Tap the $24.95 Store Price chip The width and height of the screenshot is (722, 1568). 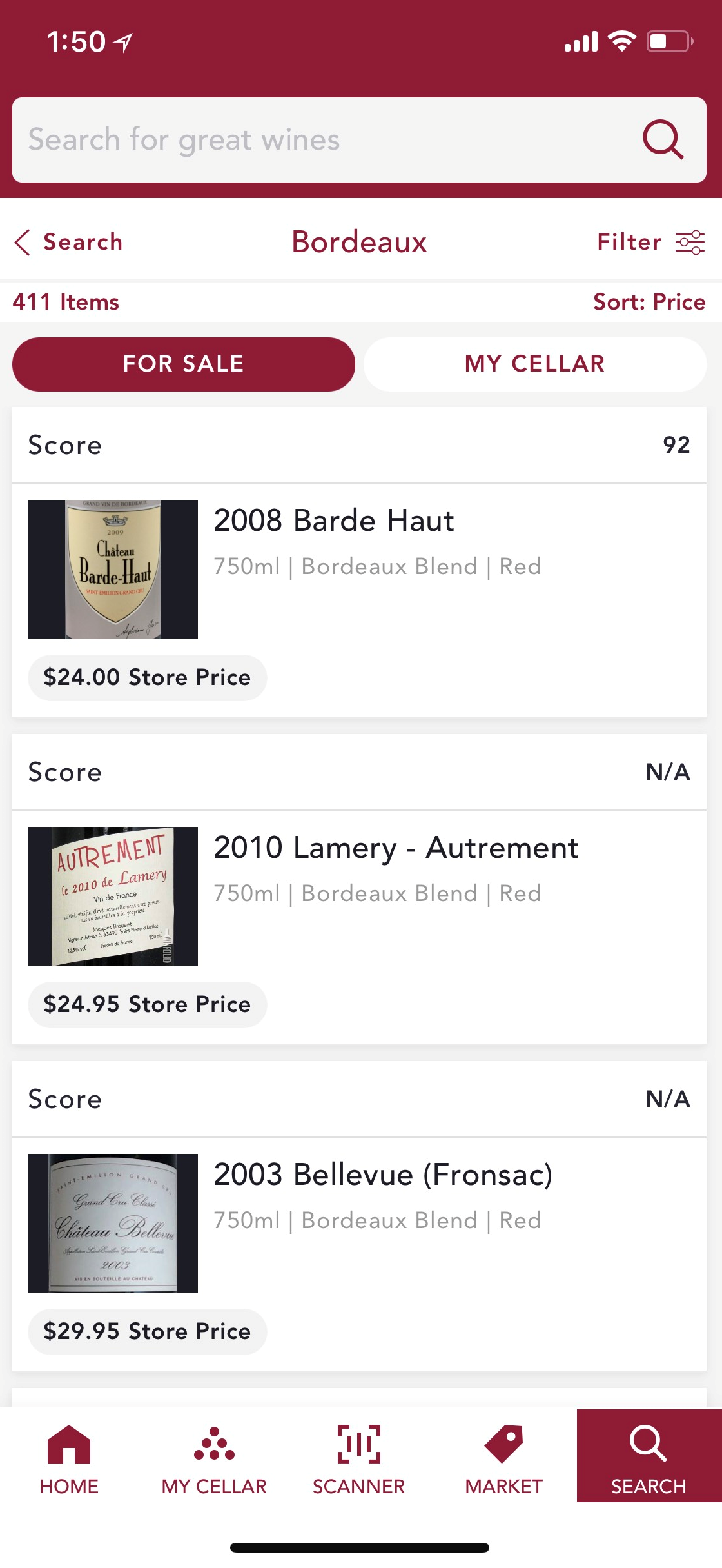[x=147, y=1004]
